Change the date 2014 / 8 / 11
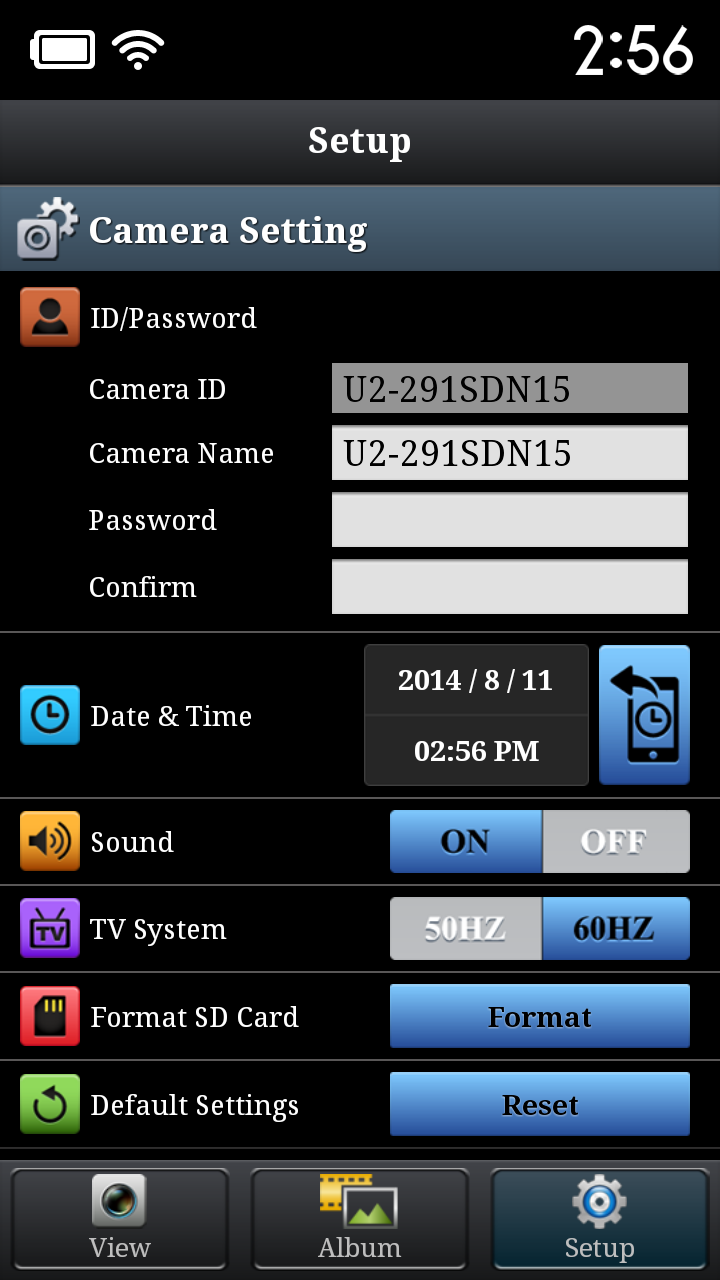Screen dimensions: 720x1280 click(x=476, y=680)
